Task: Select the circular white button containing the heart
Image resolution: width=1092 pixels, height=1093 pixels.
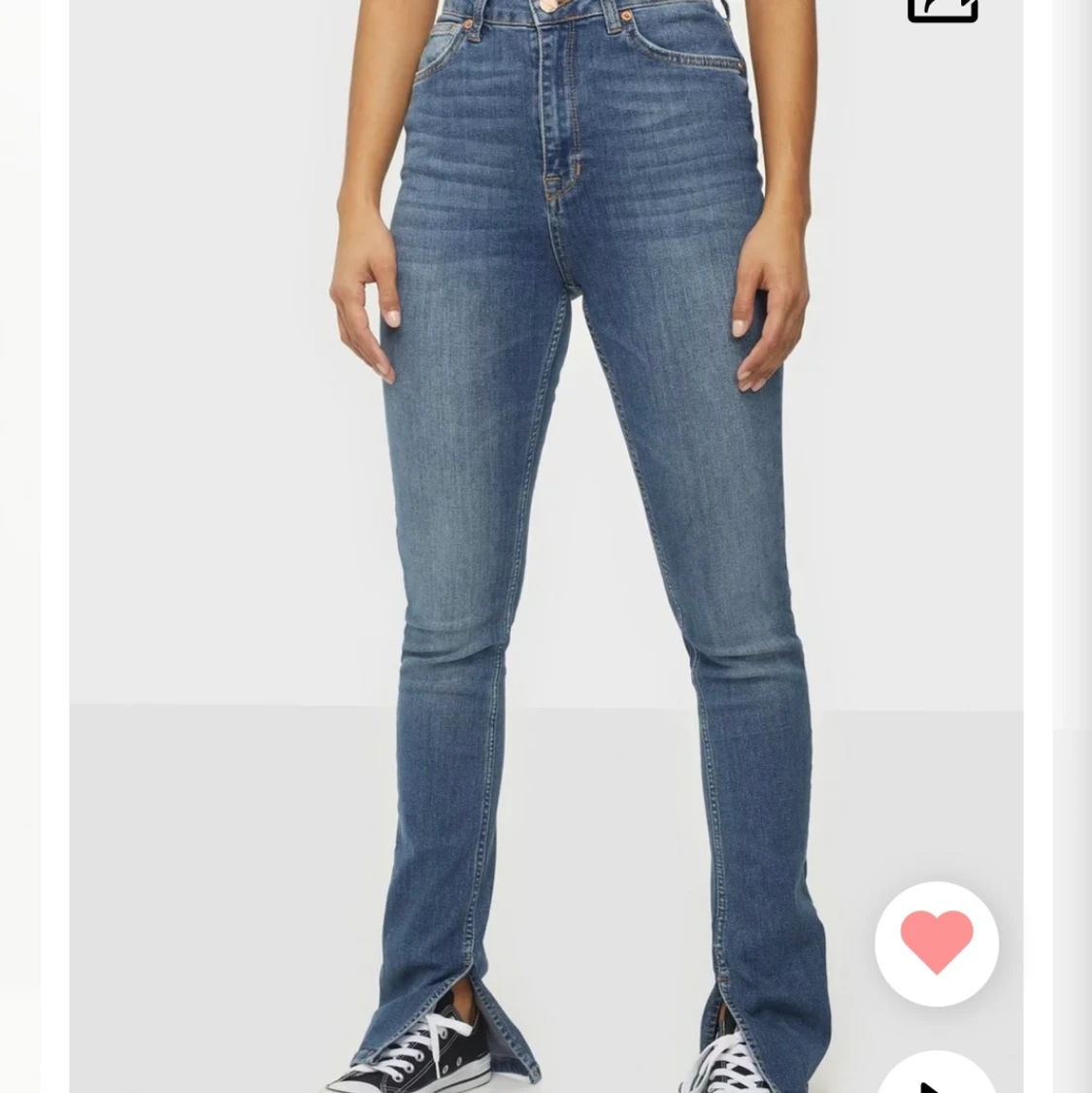Action: click(936, 943)
